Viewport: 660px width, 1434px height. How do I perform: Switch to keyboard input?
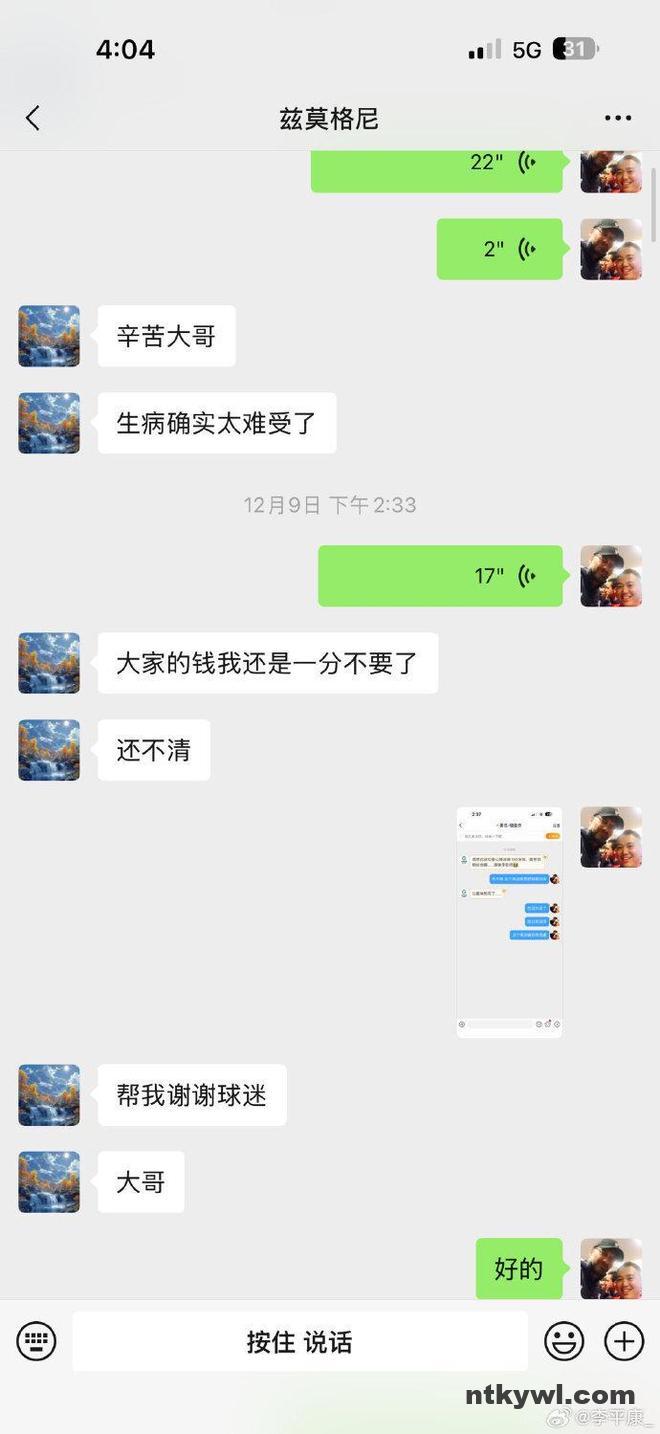[37, 1341]
